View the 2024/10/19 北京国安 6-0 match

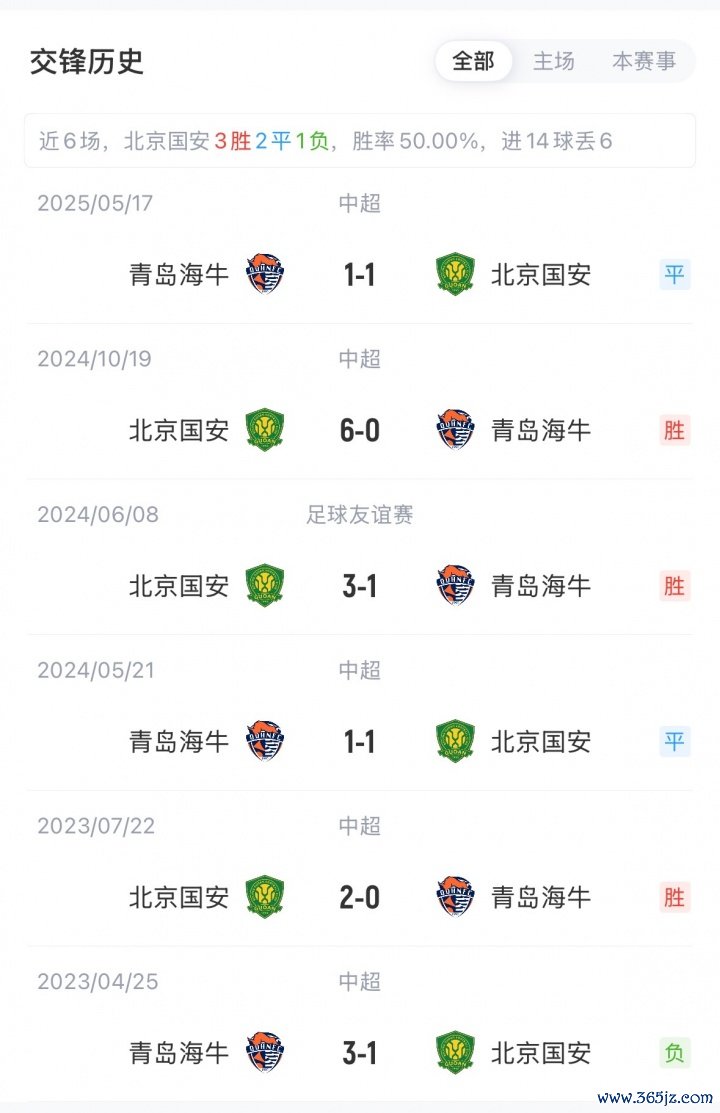point(360,430)
